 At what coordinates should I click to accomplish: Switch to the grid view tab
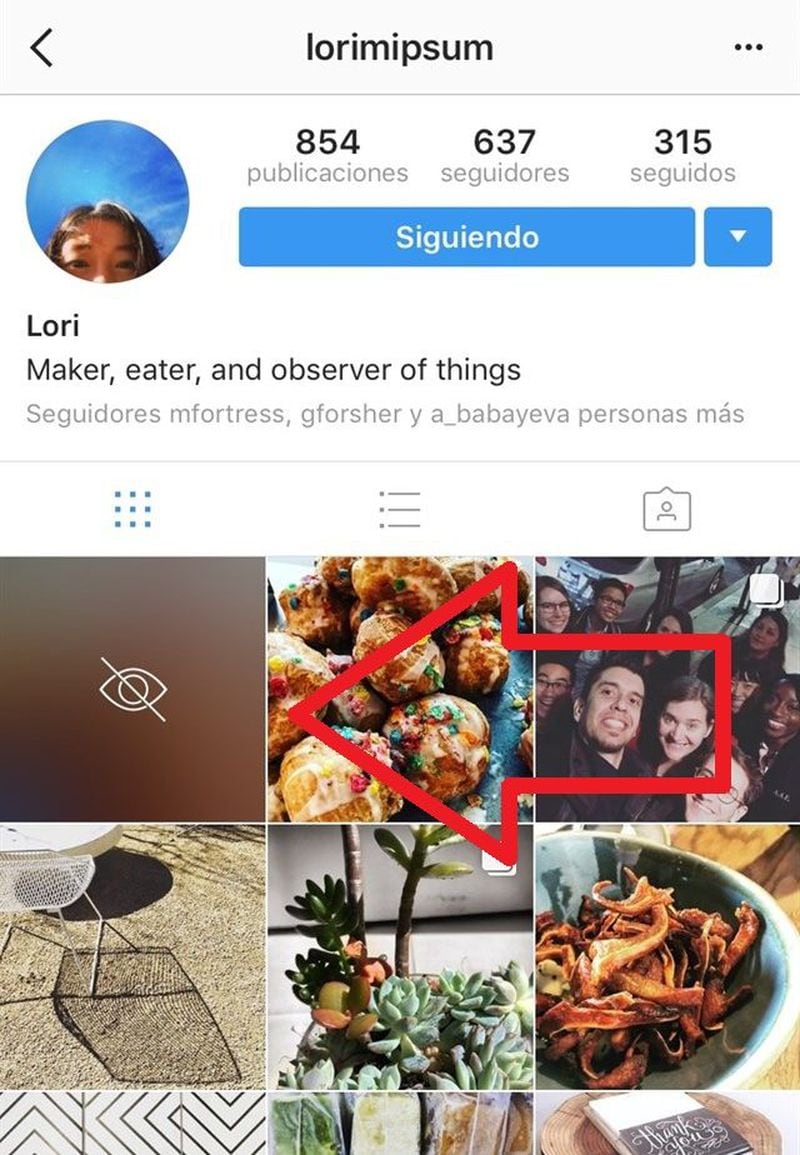[133, 510]
